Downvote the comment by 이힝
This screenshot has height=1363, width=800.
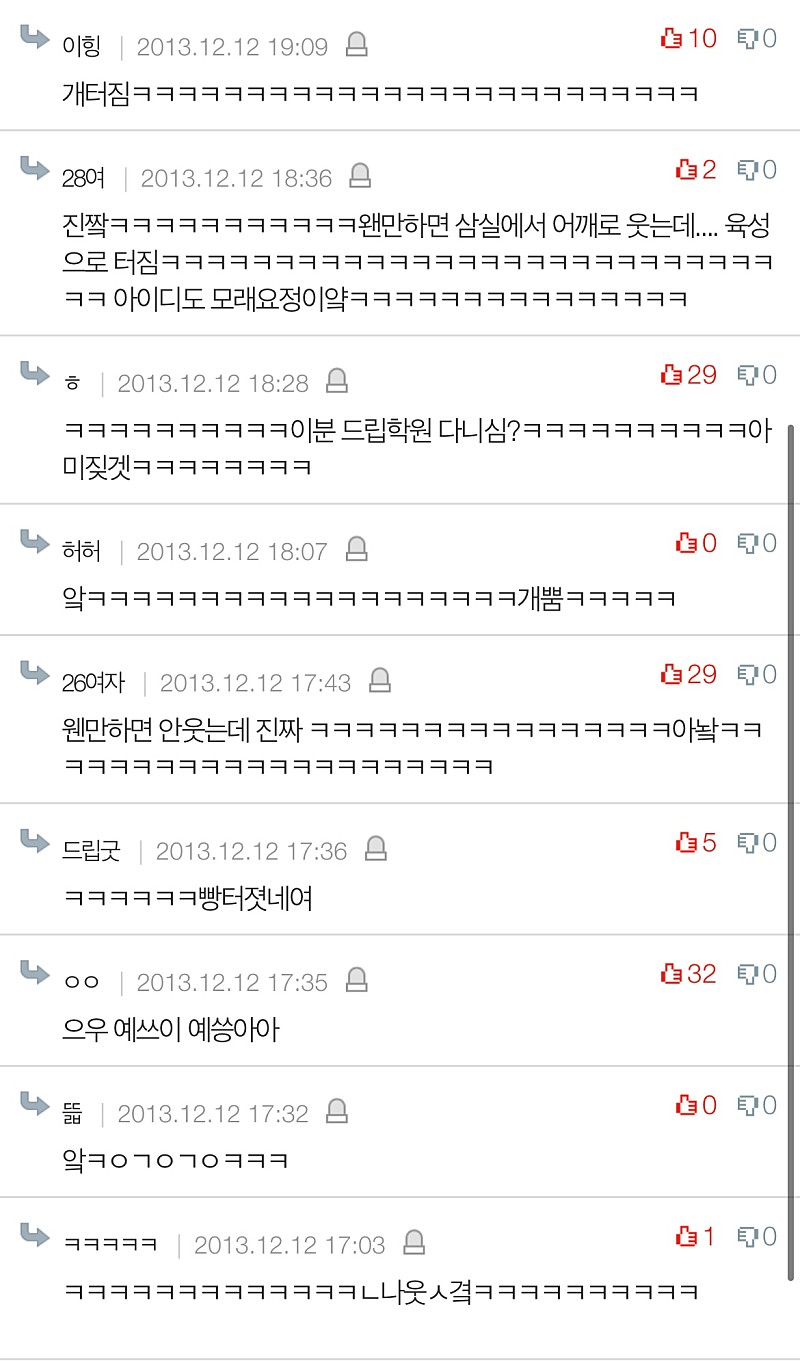click(748, 39)
